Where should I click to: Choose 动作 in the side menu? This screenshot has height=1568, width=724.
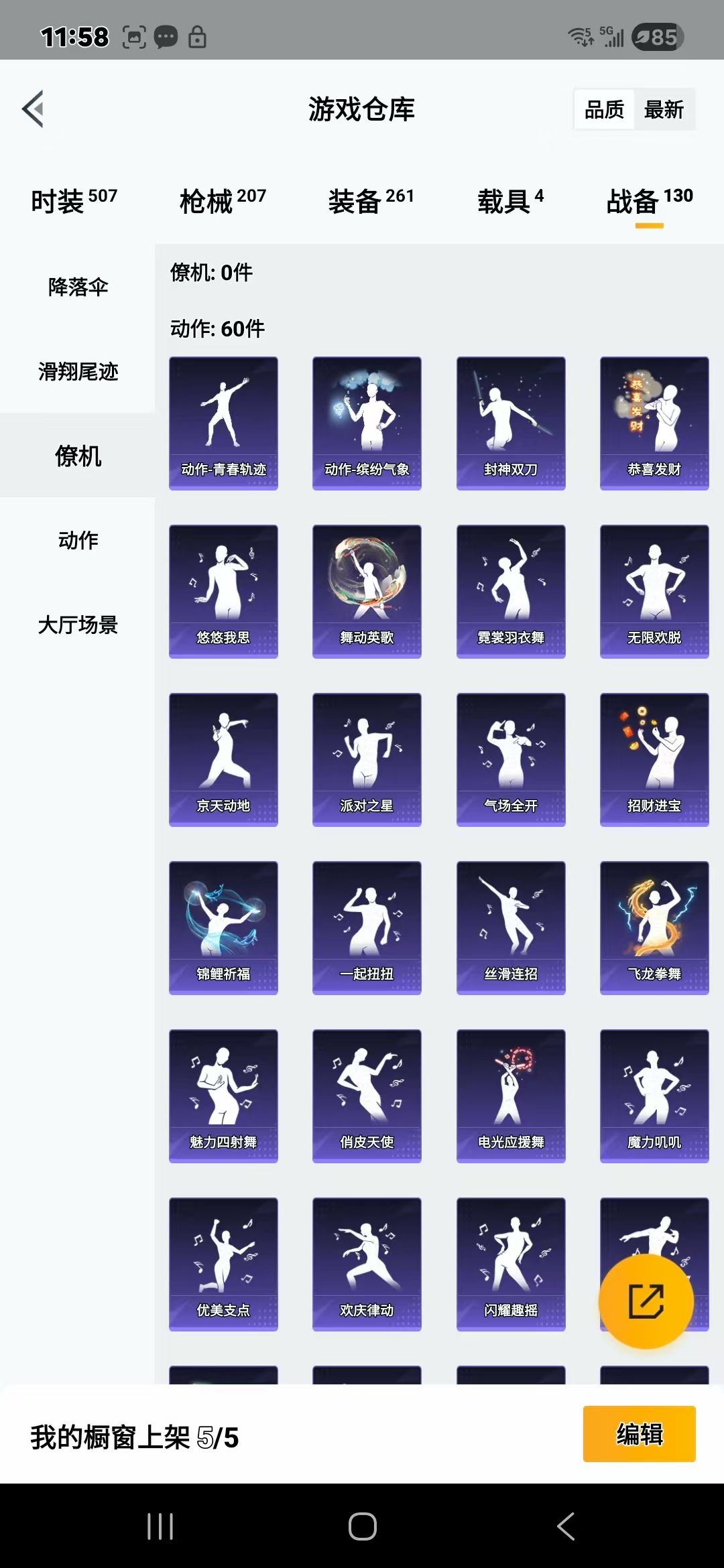[78, 540]
